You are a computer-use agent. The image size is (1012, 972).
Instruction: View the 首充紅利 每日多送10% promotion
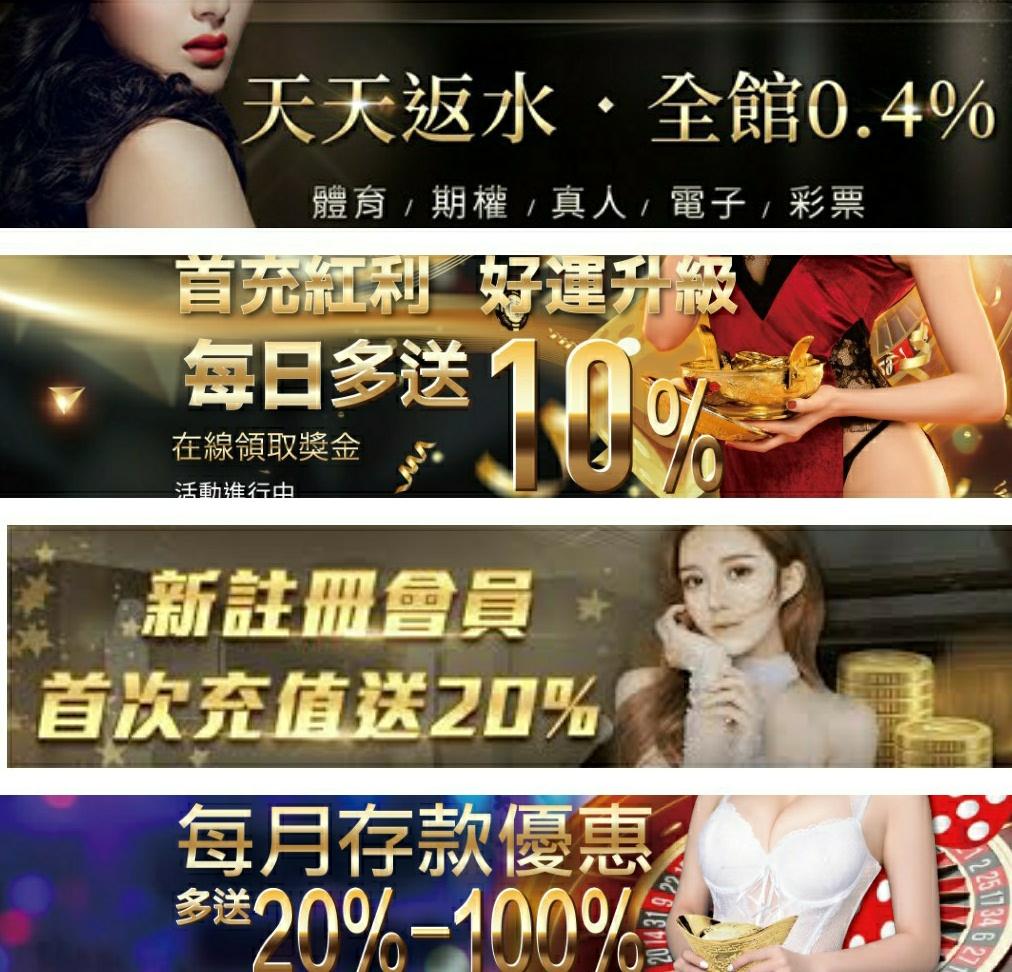[506, 376]
